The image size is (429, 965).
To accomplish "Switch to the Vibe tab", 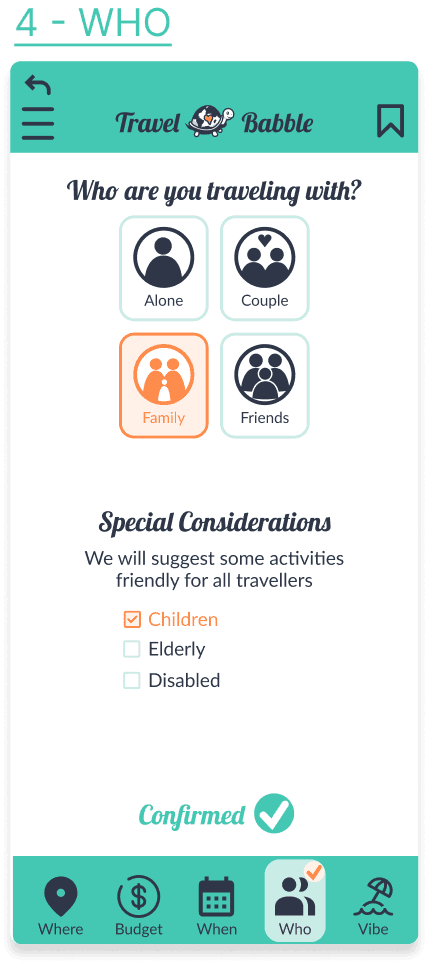I will pyautogui.click(x=374, y=907).
